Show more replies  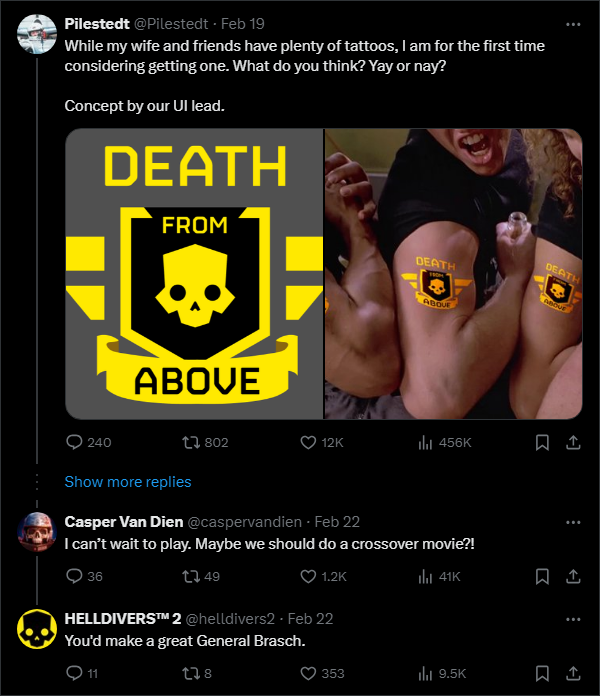128,481
